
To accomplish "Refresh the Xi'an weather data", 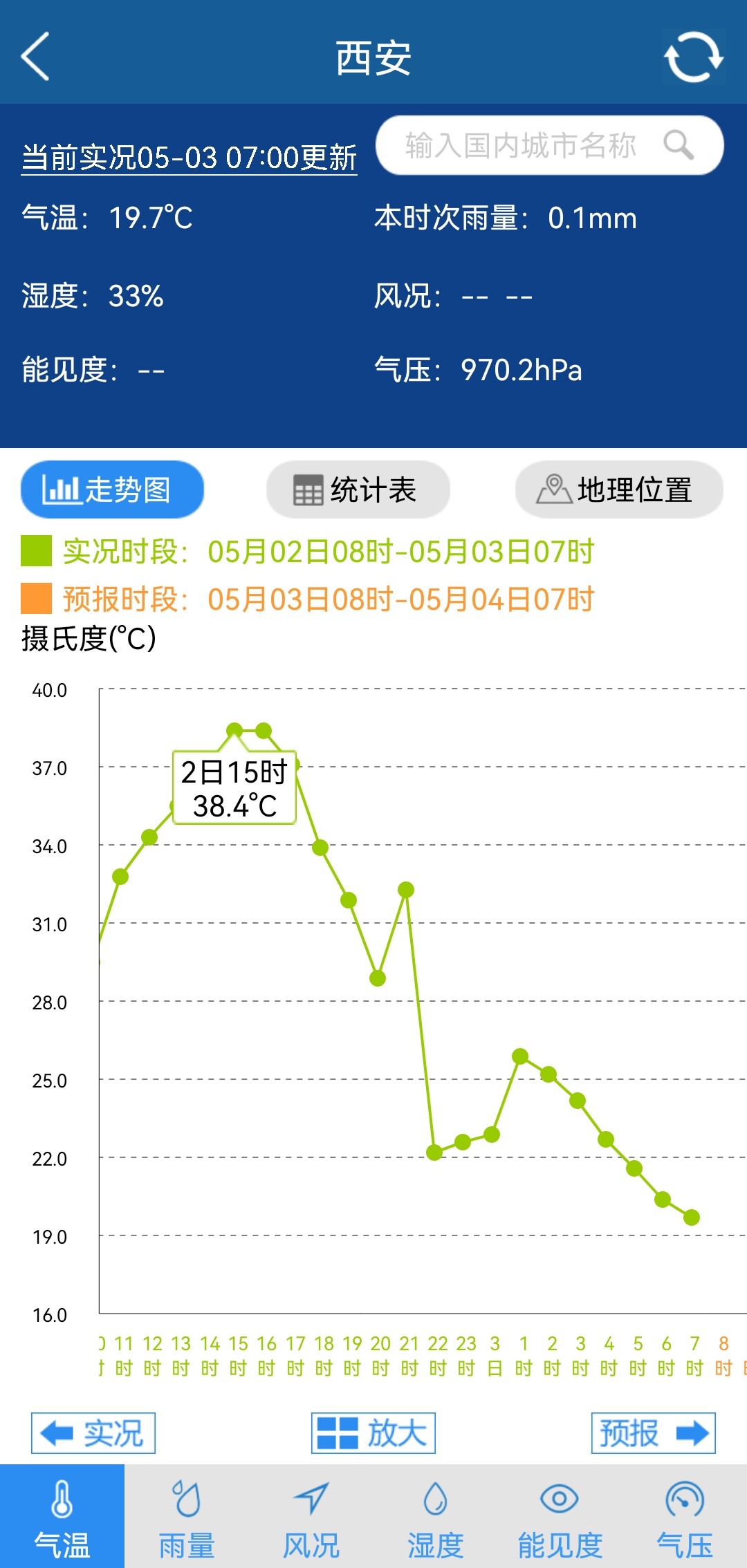I will click(x=694, y=57).
